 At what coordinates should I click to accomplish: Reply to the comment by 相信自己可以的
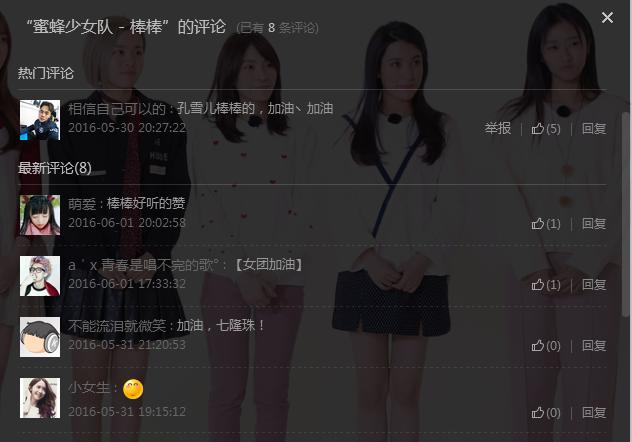click(x=594, y=128)
